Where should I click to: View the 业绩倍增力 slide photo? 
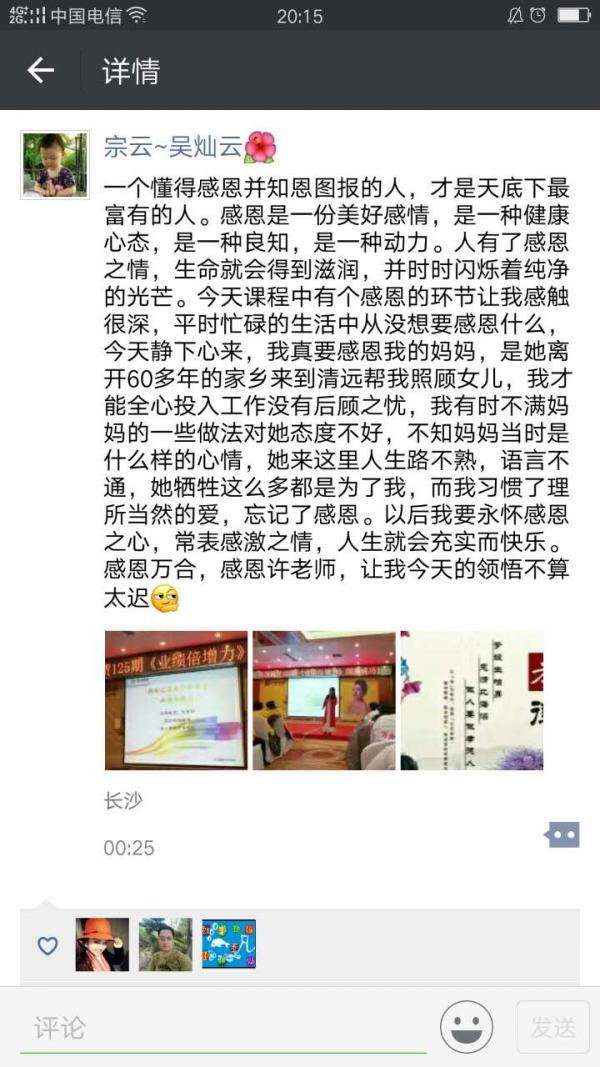[x=176, y=700]
